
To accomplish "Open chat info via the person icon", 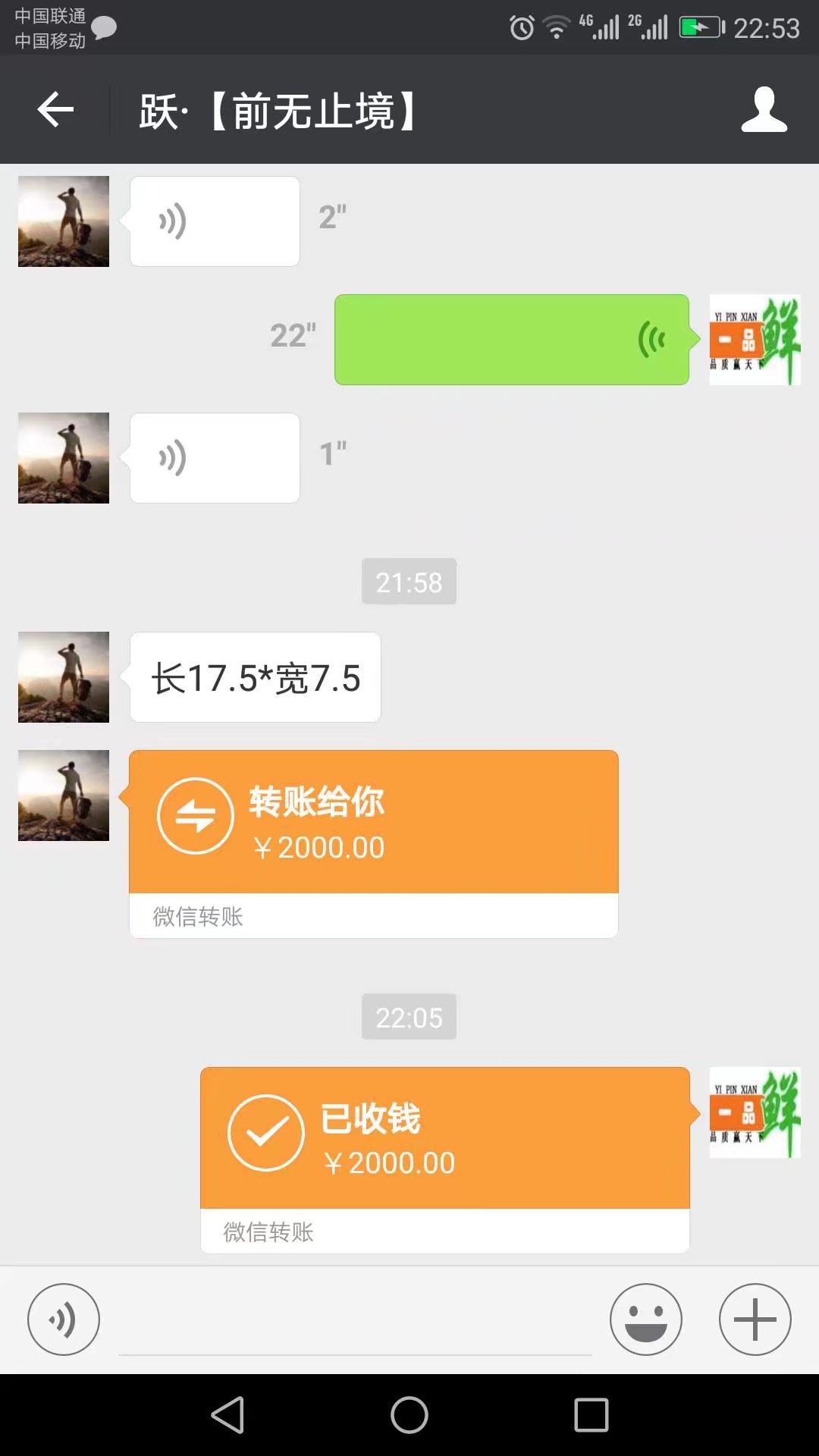I will coord(764,110).
